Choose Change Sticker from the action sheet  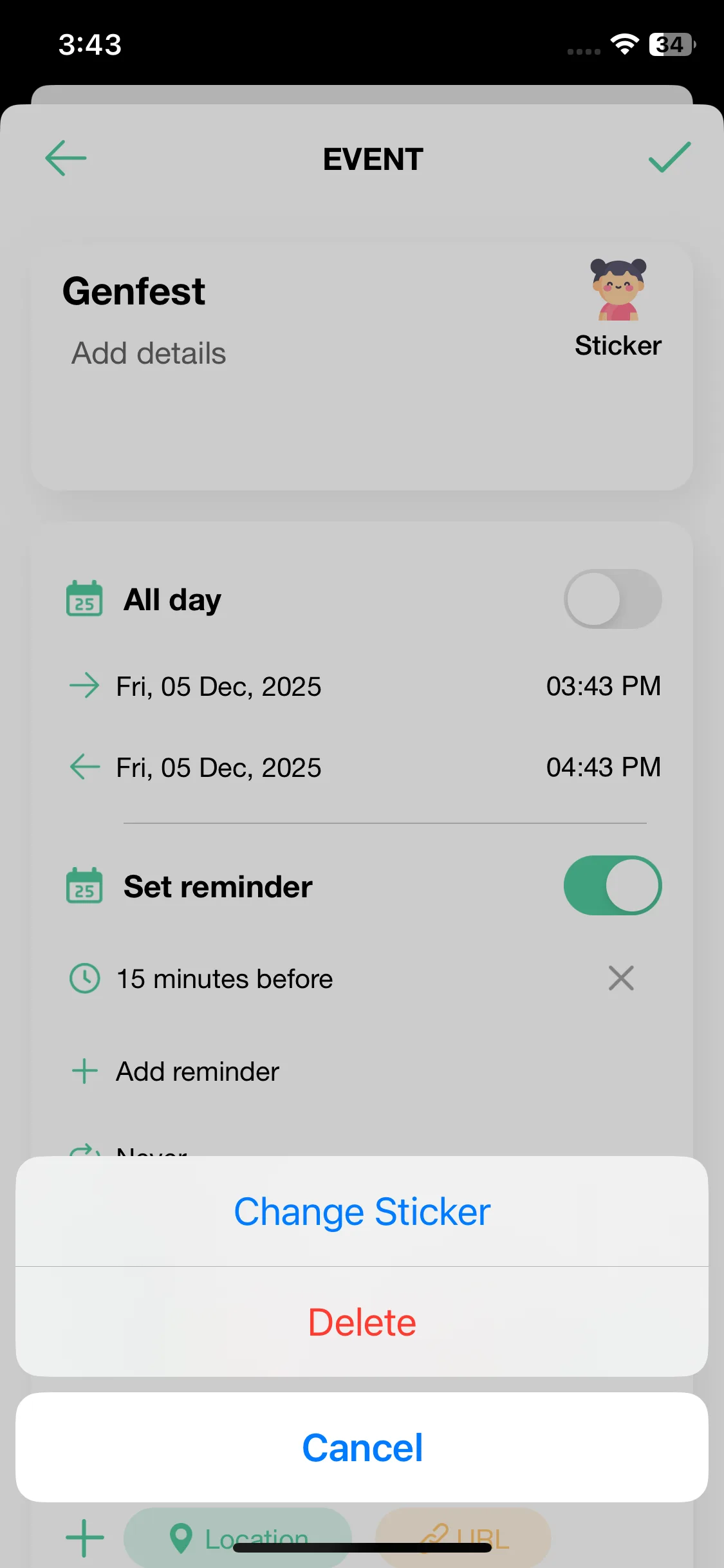click(362, 1212)
